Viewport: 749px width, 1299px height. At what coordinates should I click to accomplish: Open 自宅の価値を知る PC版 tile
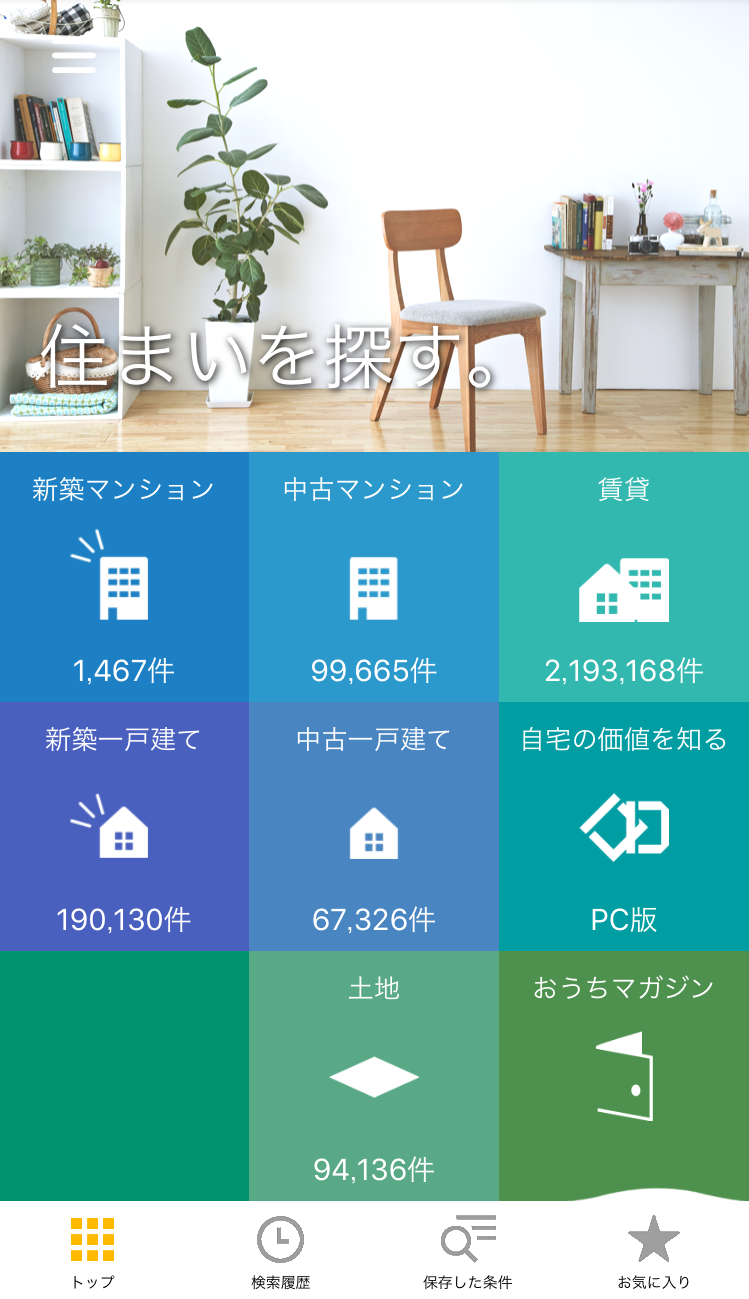tap(624, 827)
